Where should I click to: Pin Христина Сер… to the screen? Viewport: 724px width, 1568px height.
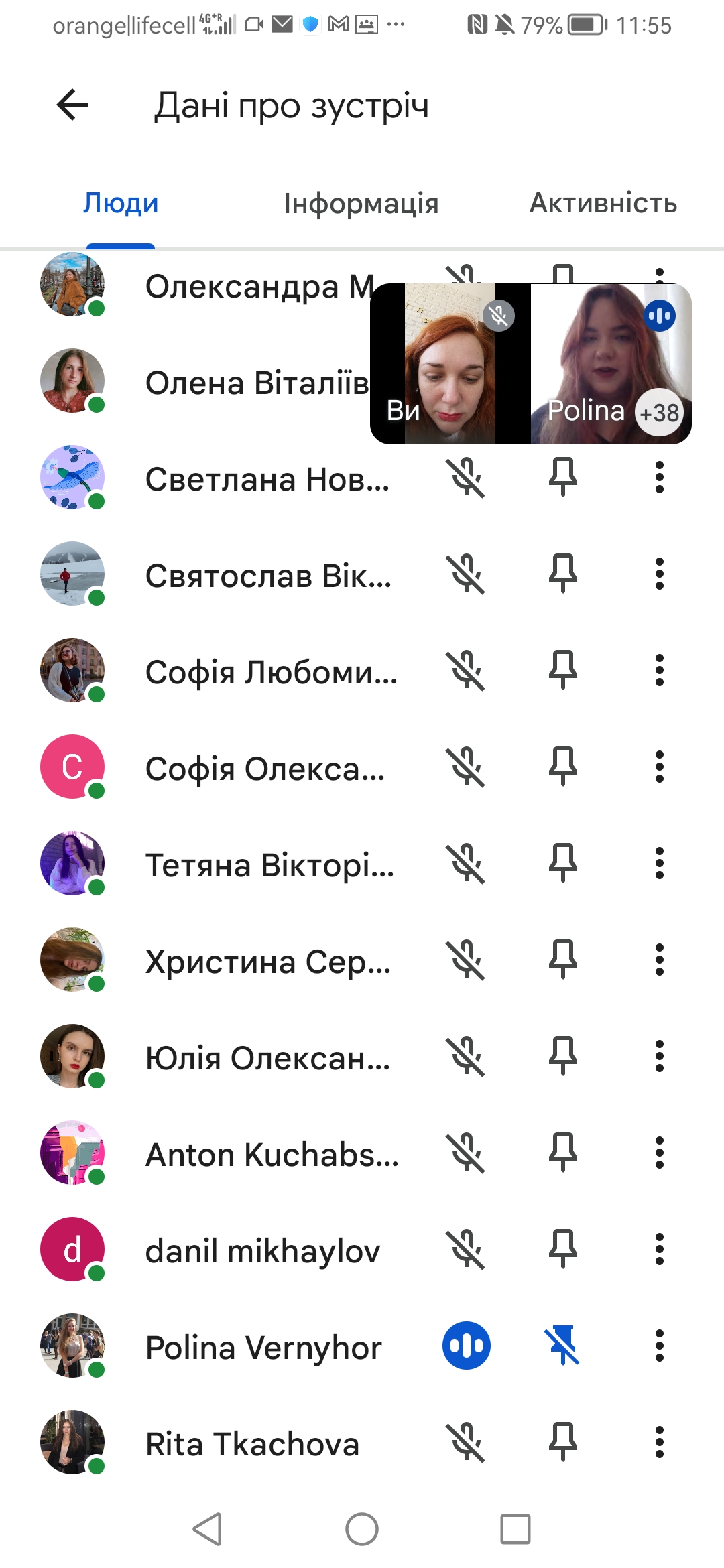[562, 960]
